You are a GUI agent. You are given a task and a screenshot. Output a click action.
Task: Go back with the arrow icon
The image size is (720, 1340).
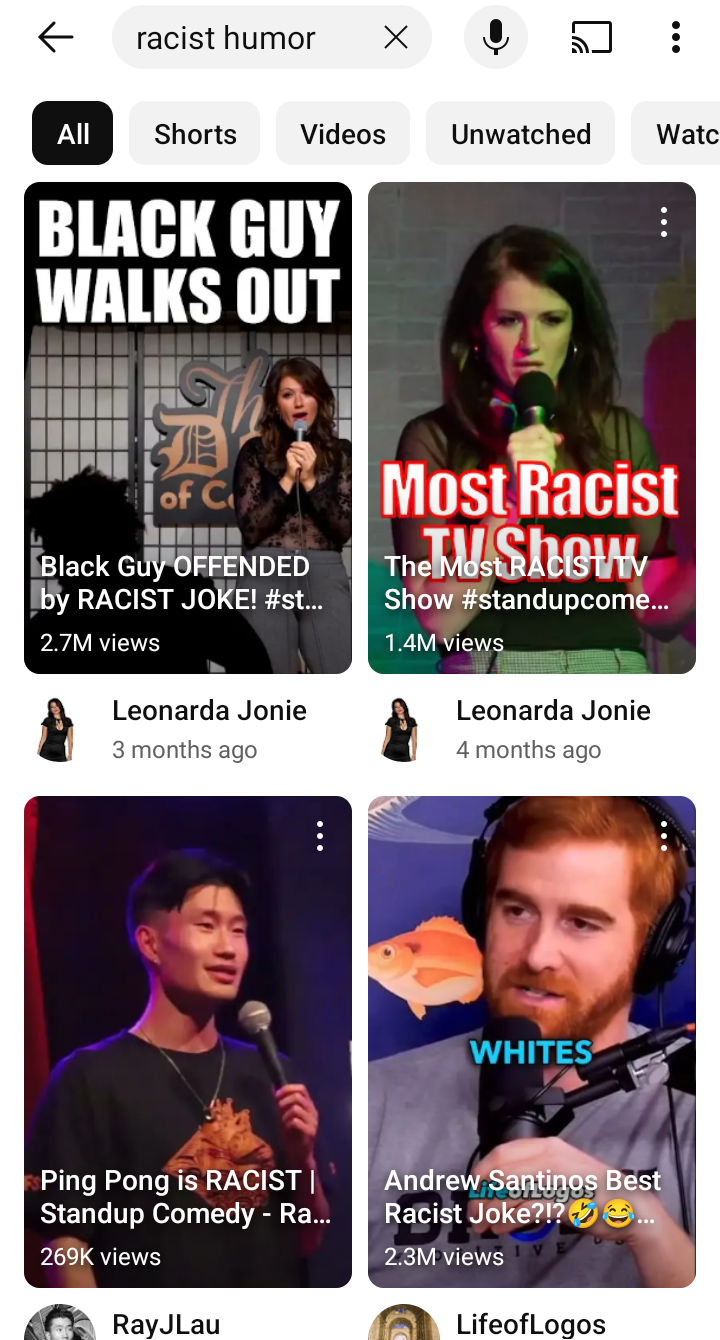[56, 38]
